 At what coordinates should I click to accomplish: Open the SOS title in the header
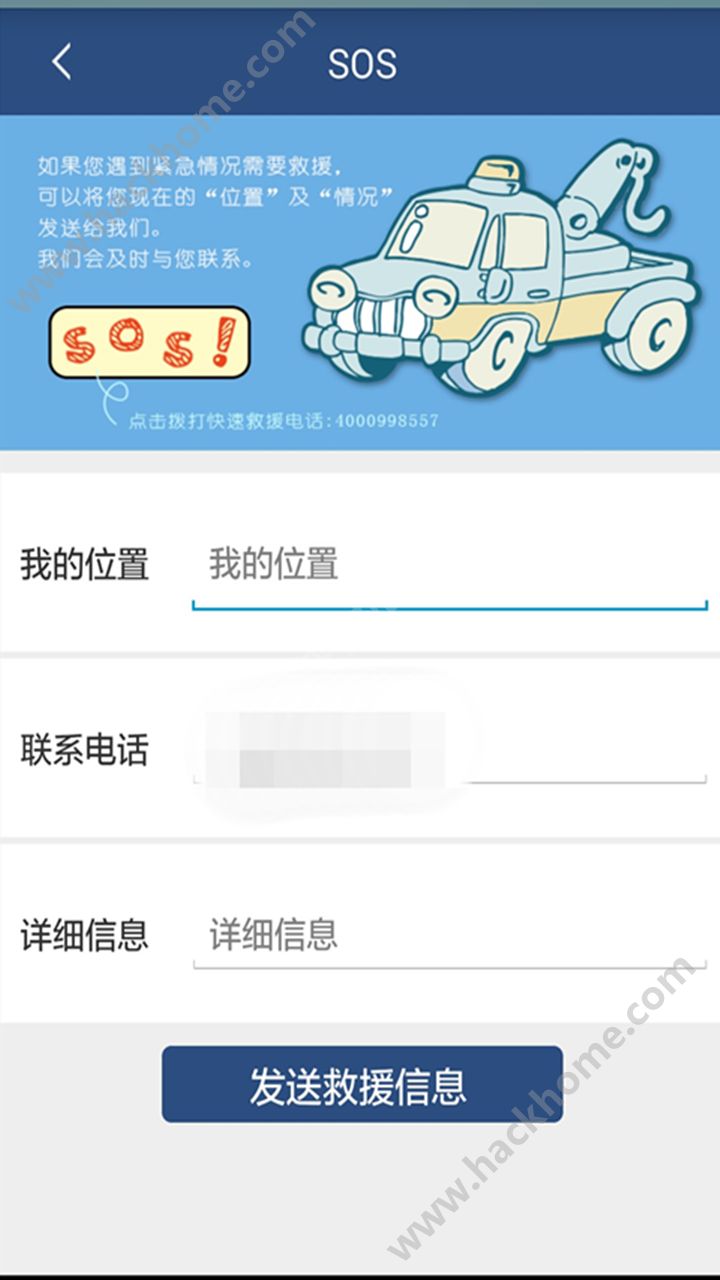click(362, 65)
